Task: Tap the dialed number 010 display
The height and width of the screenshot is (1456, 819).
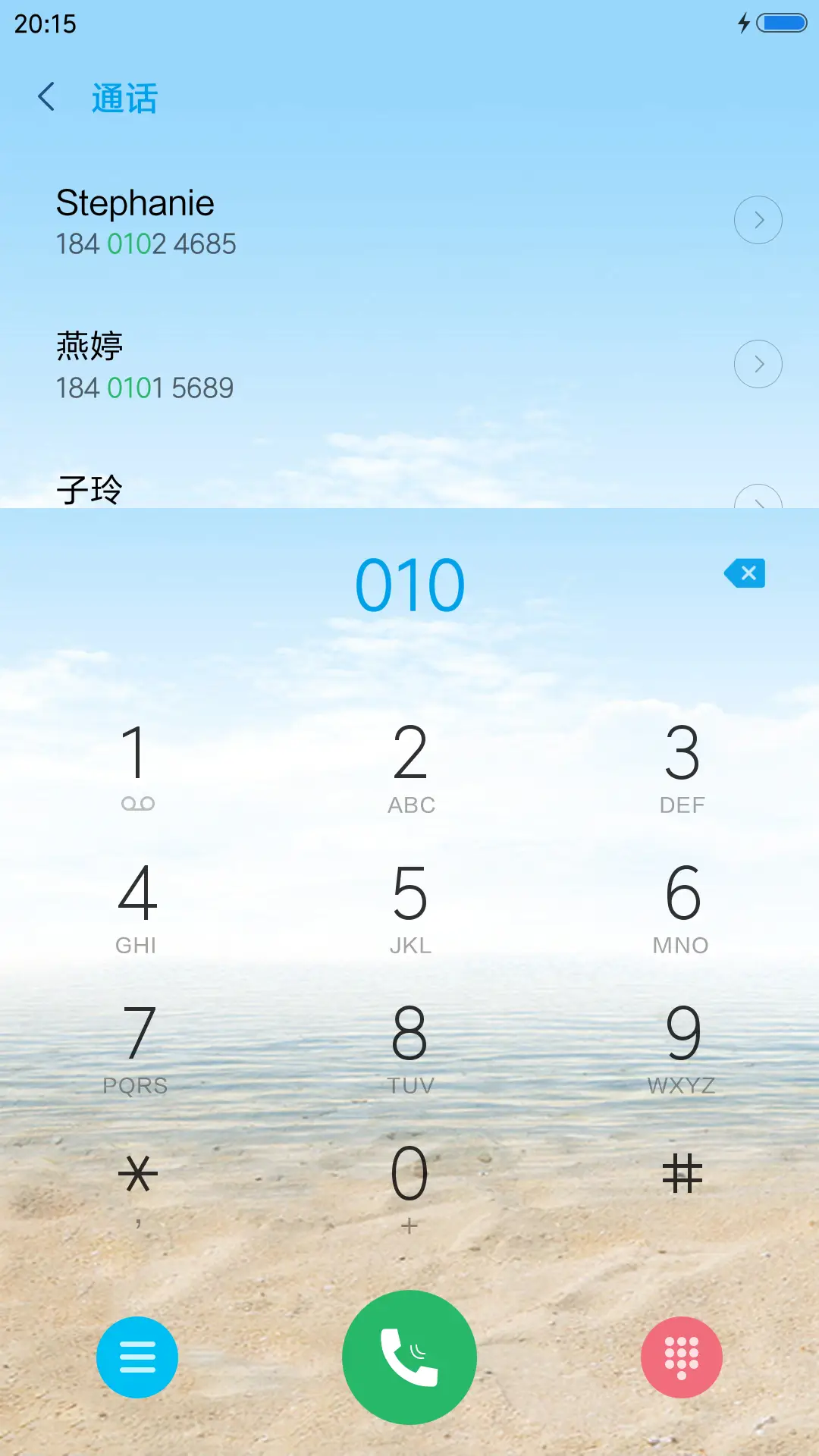Action: [x=409, y=582]
